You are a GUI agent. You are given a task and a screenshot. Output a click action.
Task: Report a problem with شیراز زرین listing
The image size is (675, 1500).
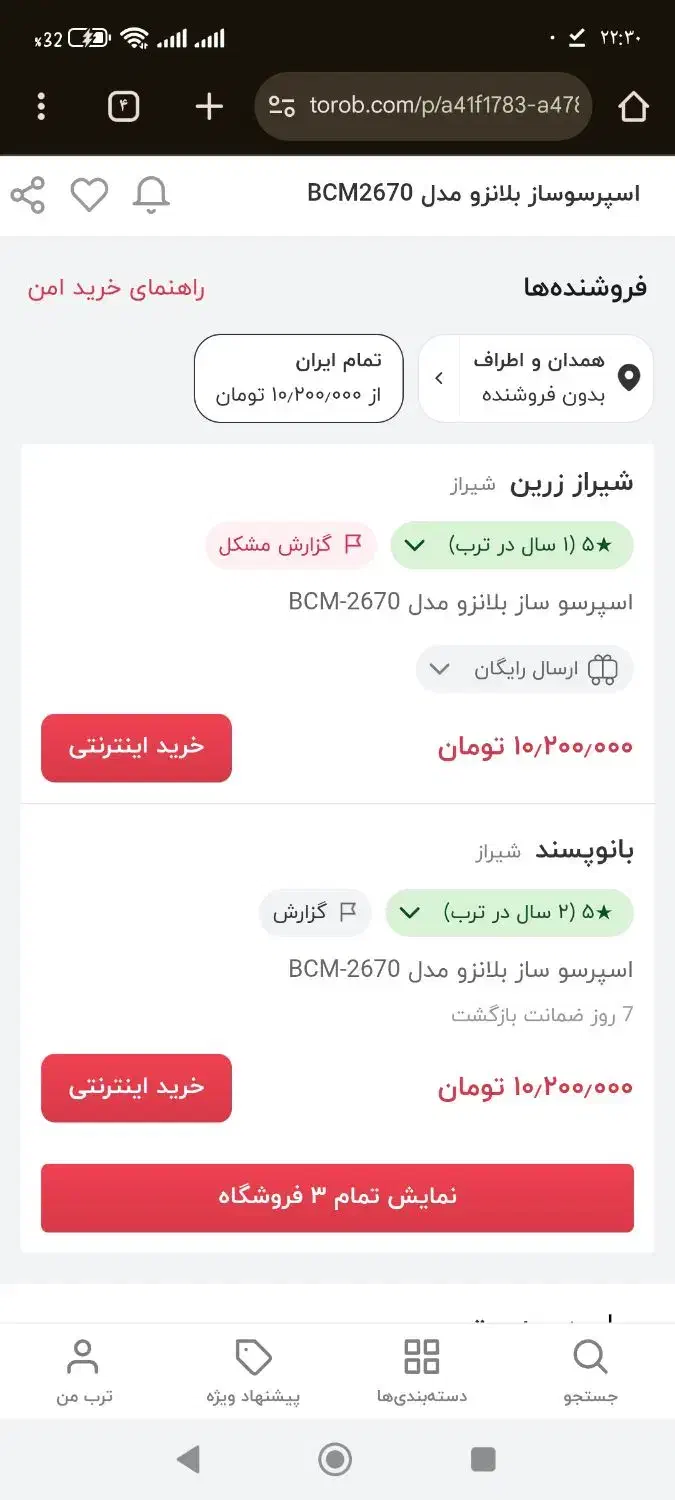pyautogui.click(x=291, y=545)
